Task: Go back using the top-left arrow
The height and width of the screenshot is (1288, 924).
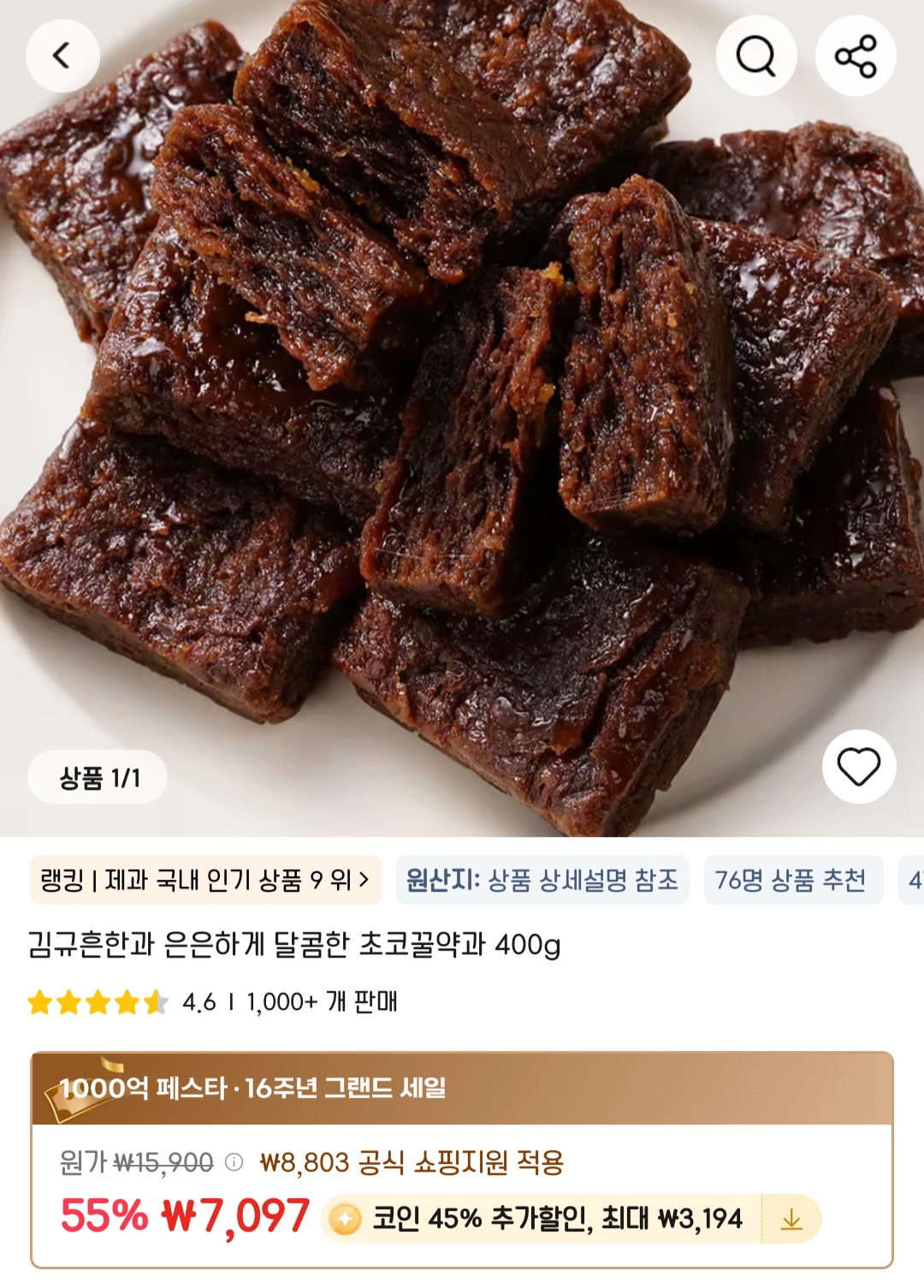Action: coord(62,56)
